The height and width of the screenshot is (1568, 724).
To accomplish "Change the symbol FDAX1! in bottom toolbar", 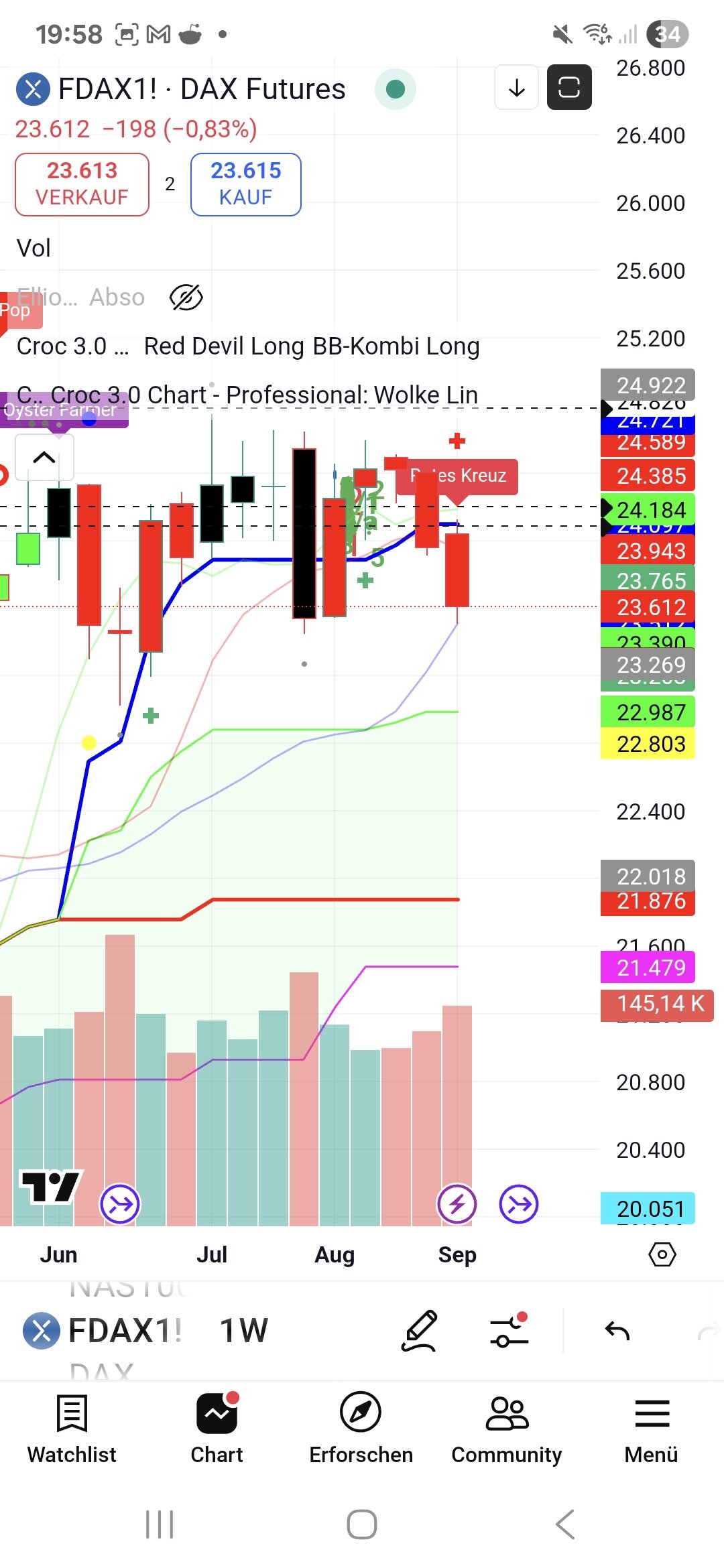I will coord(104,1330).
